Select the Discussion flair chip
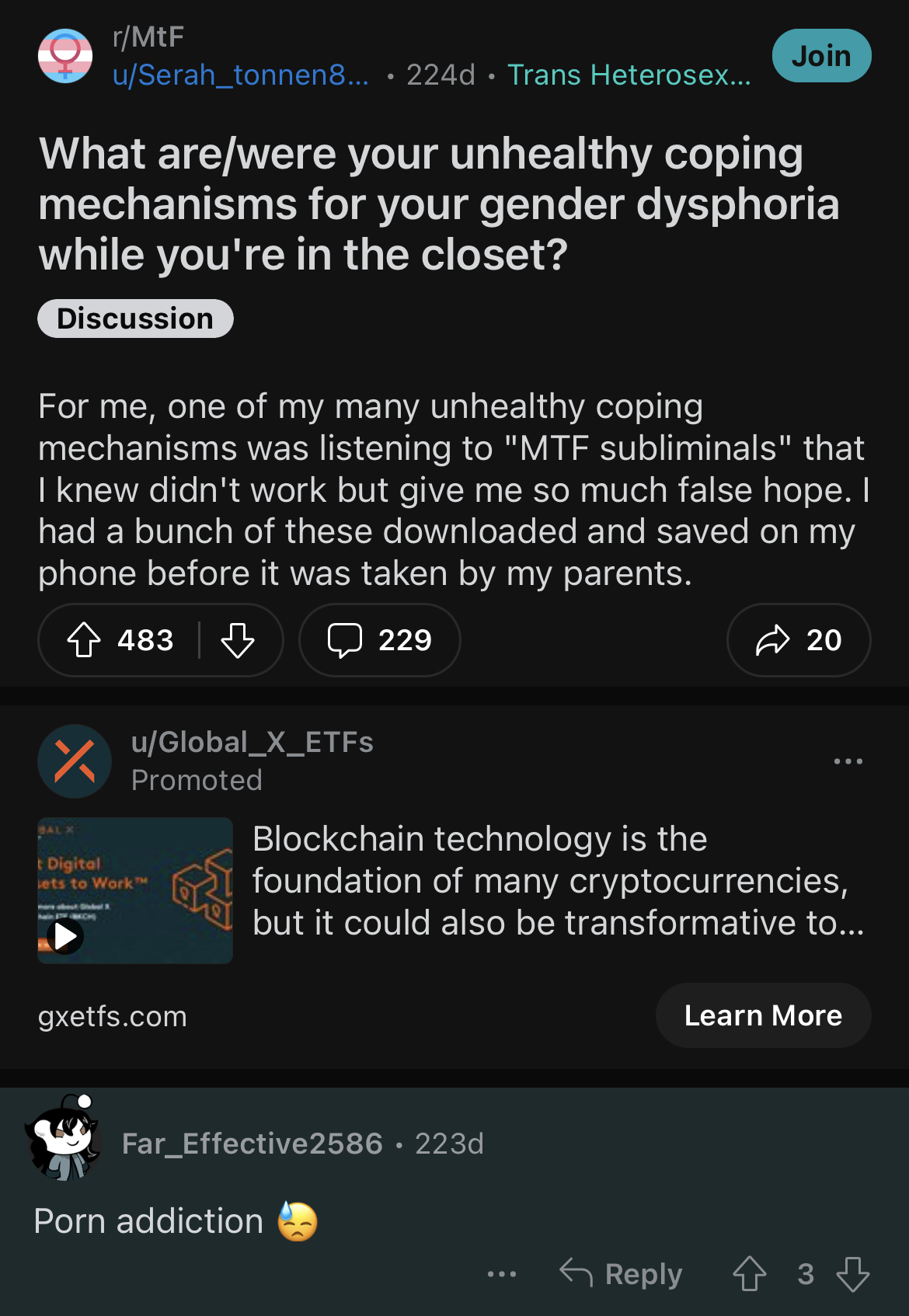909x1316 pixels. (x=135, y=319)
